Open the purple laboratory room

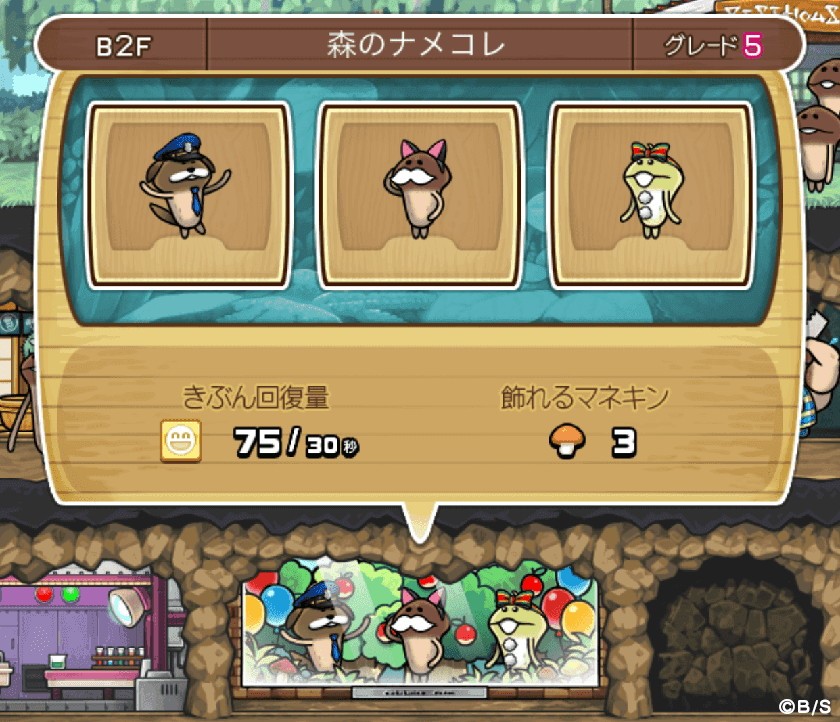click(x=85, y=630)
